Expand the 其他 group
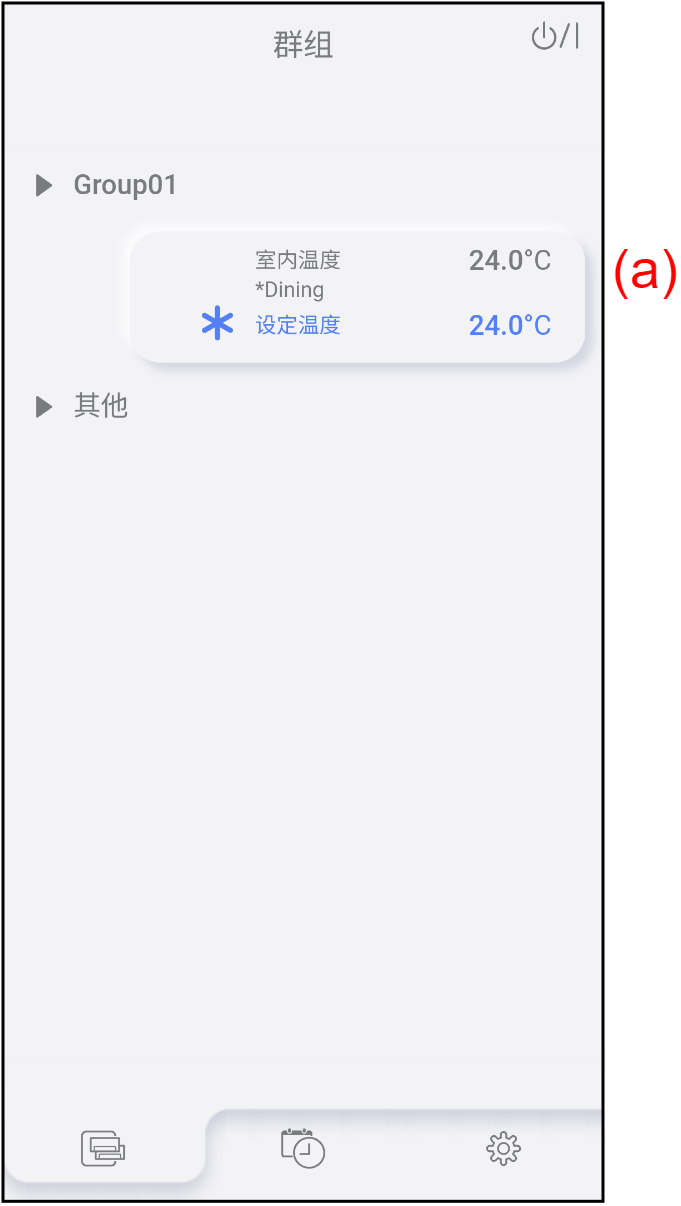The height and width of the screenshot is (1206, 681). pyautogui.click(x=44, y=407)
